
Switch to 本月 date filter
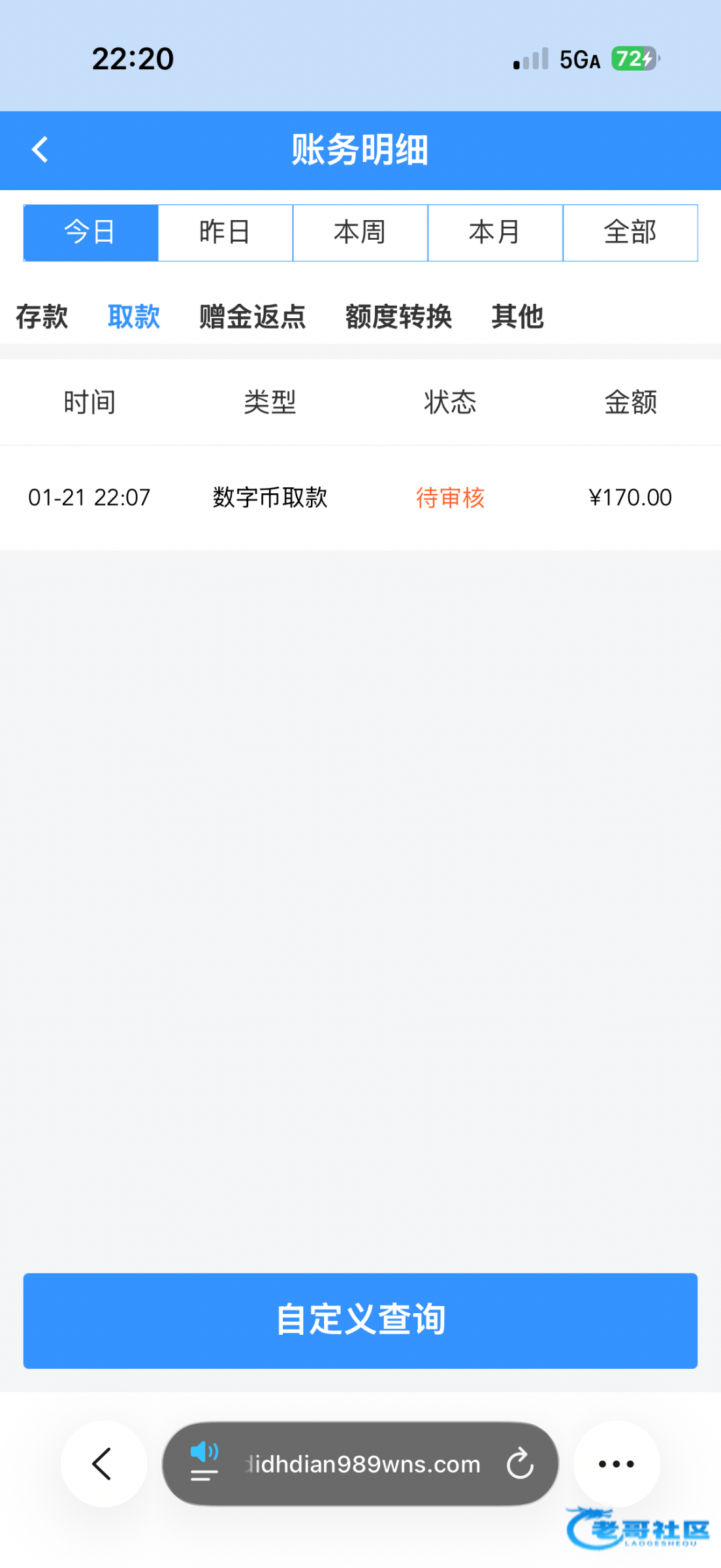pyautogui.click(x=495, y=233)
